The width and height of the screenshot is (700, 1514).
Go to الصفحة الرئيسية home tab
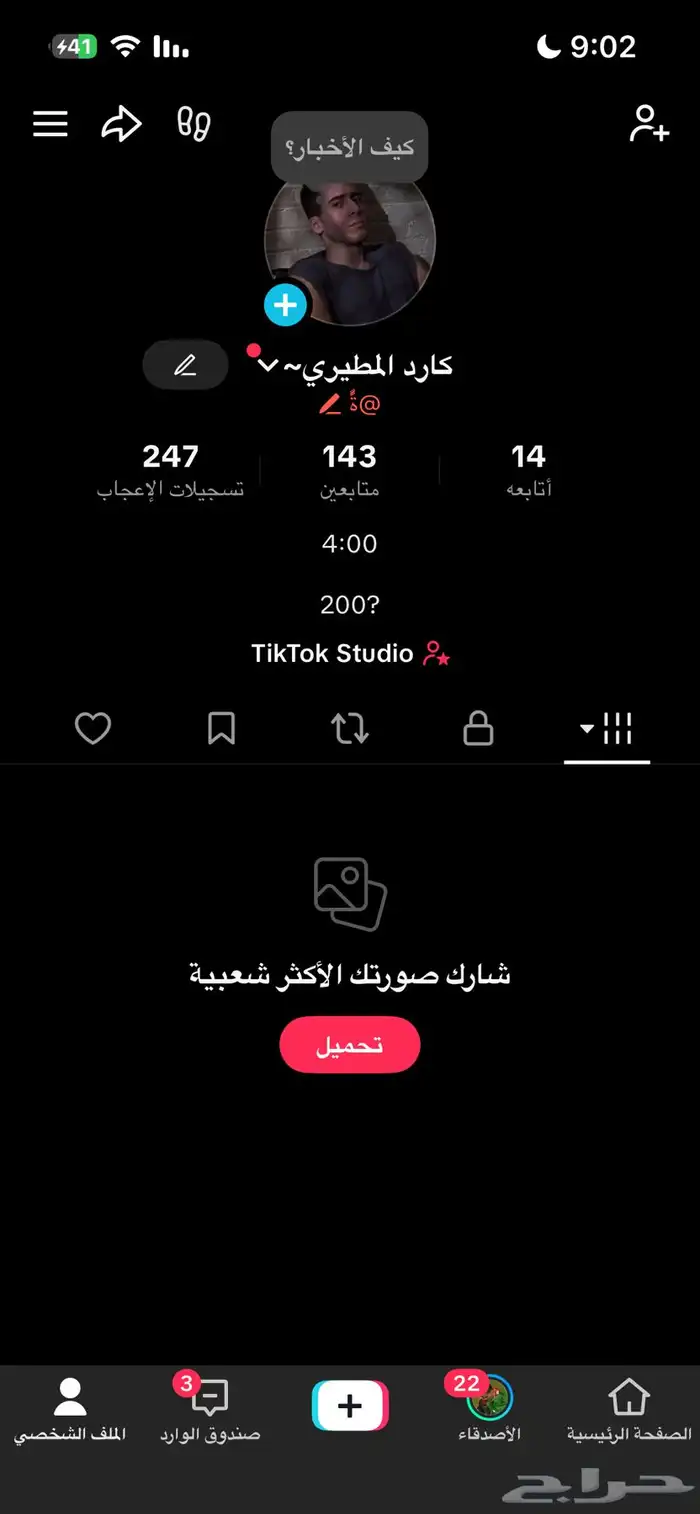click(629, 1410)
